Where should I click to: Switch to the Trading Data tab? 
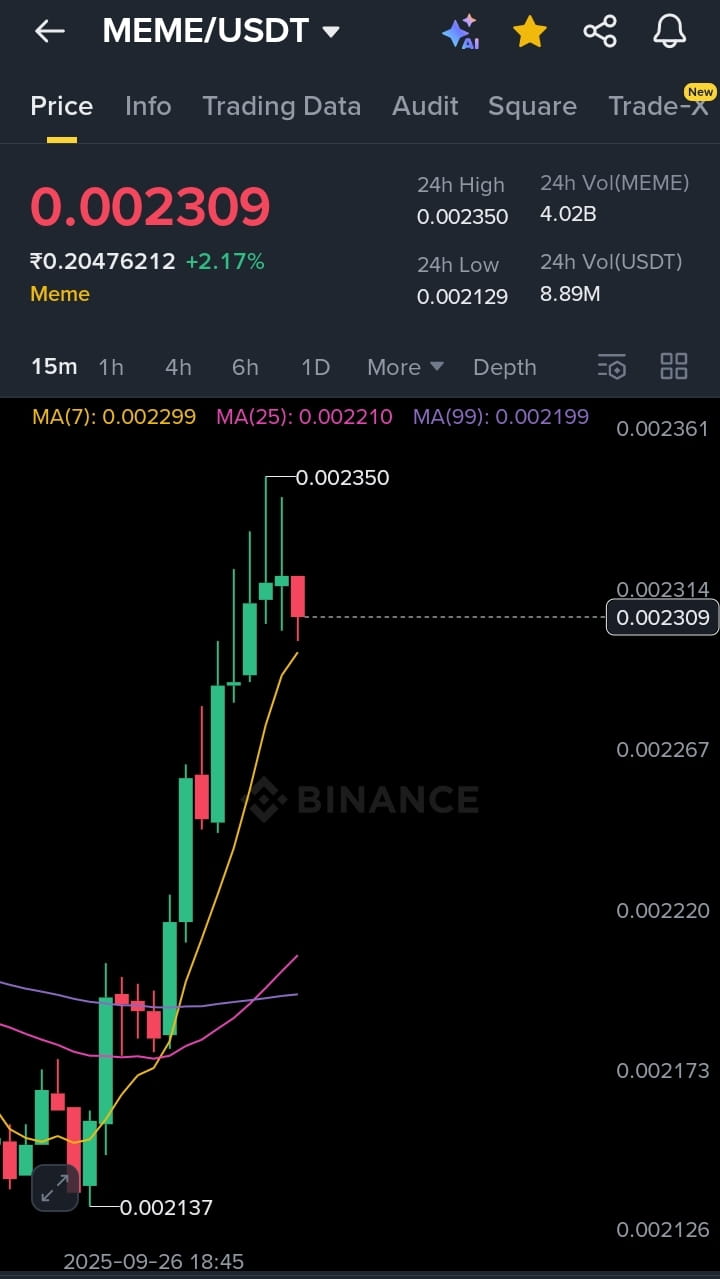[281, 106]
